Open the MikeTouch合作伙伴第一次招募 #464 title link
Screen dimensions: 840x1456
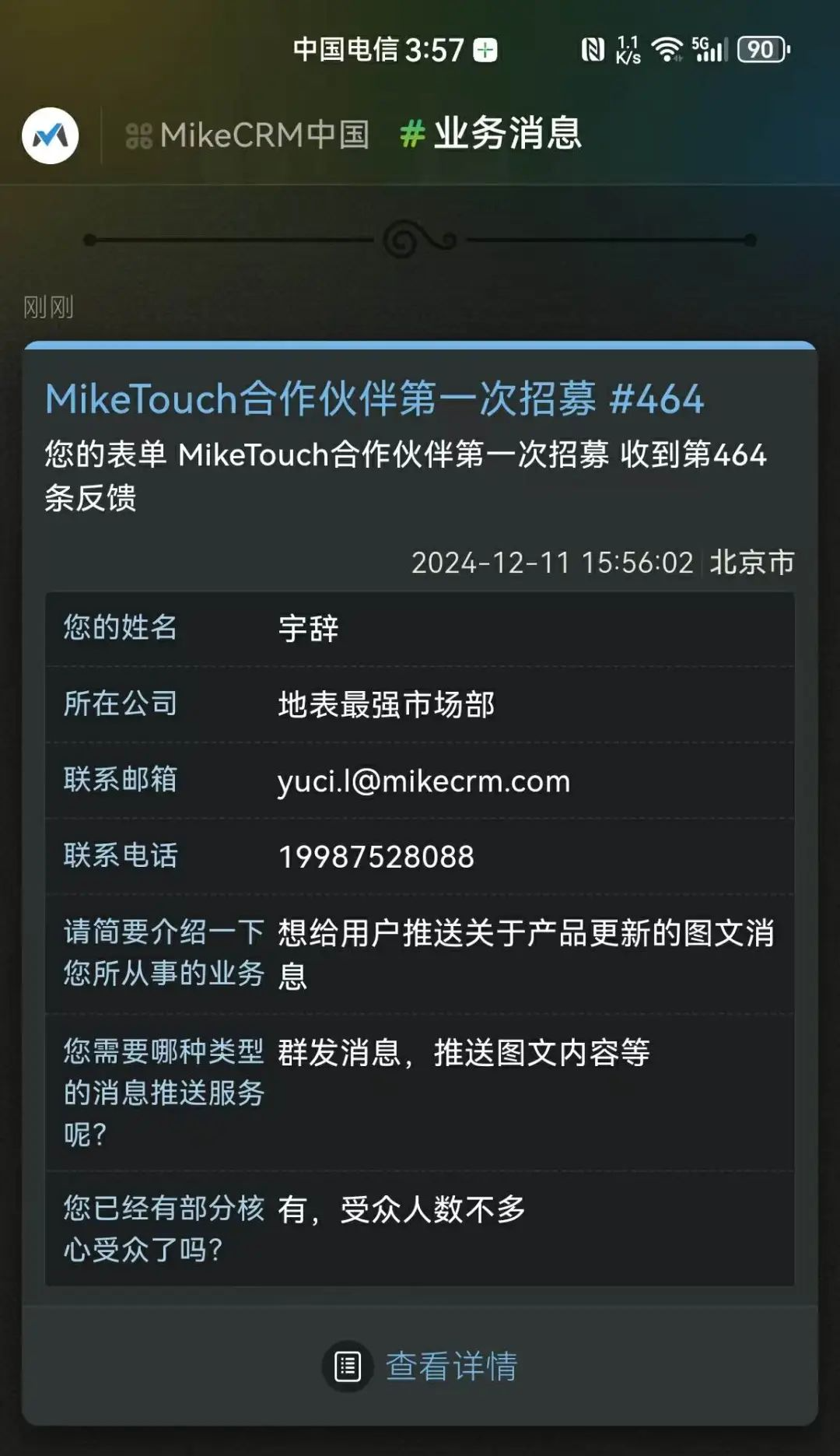374,399
